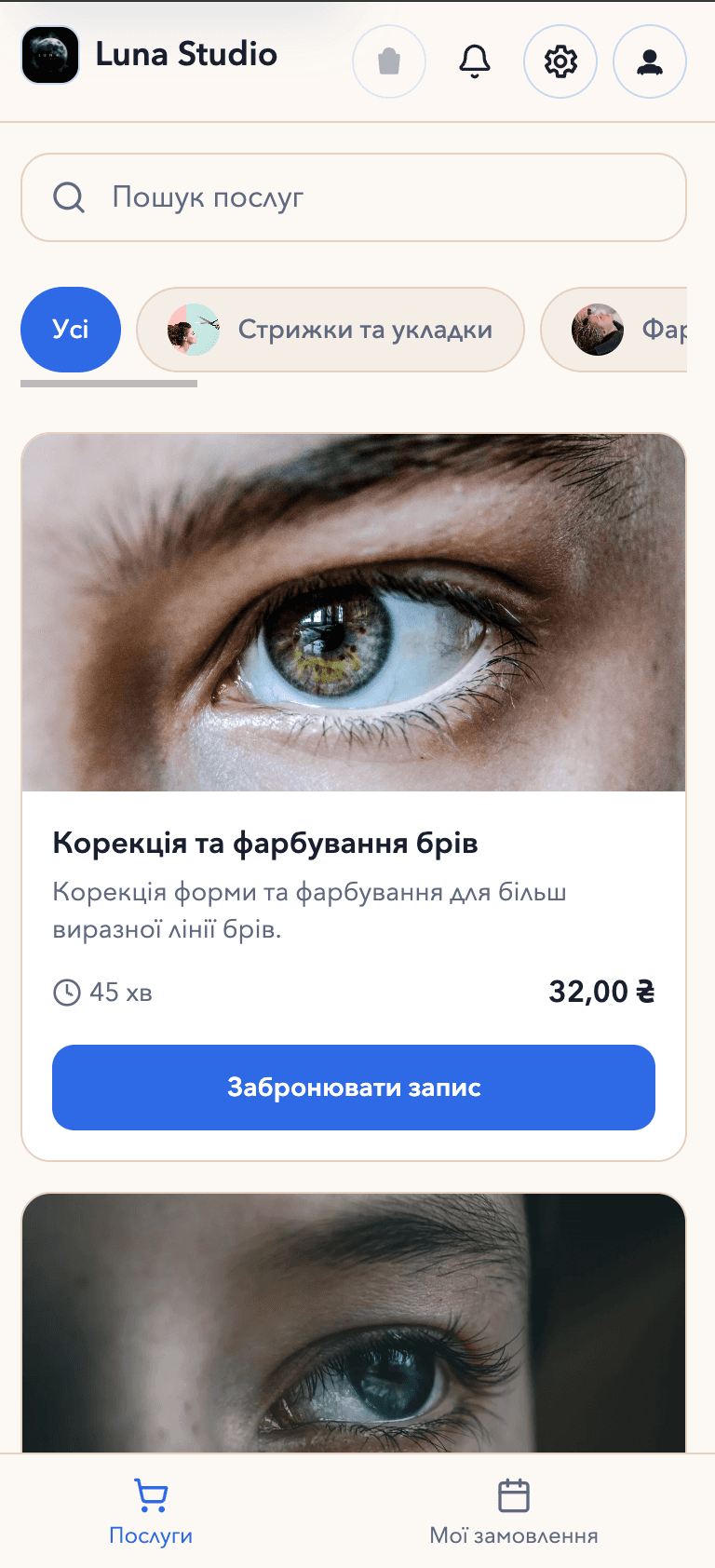The height and width of the screenshot is (1568, 715).
Task: Open the user profile icon
Action: pos(650,61)
